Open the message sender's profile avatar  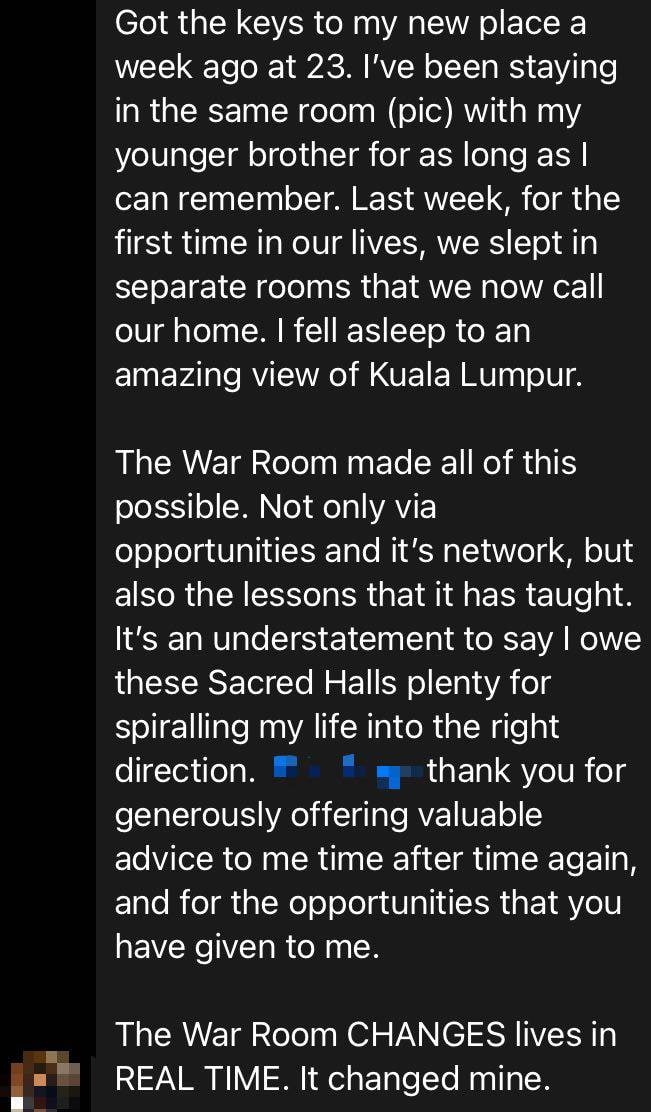pos(45,1080)
